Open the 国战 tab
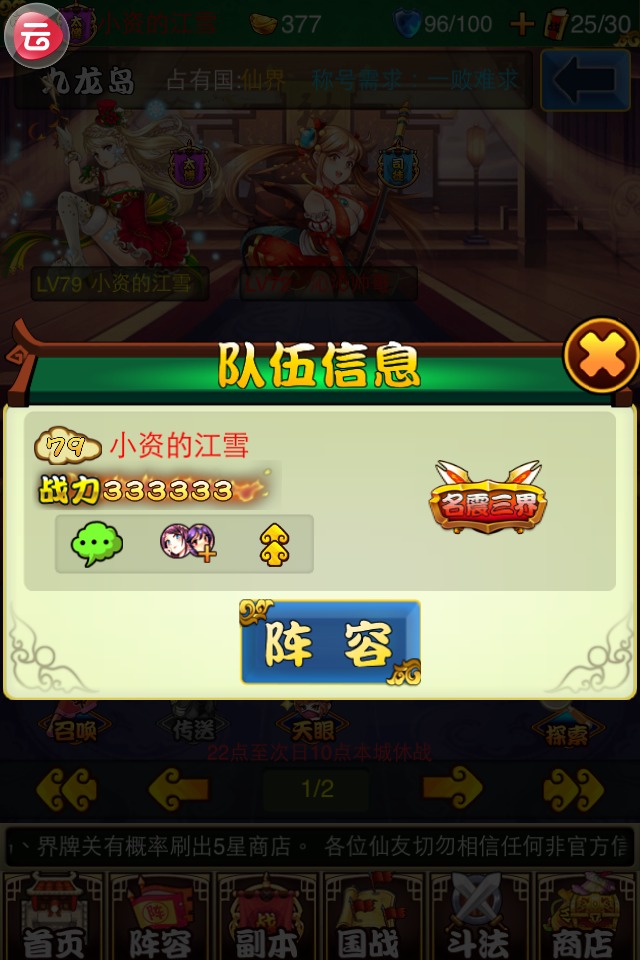Image resolution: width=640 pixels, height=960 pixels. 373,917
